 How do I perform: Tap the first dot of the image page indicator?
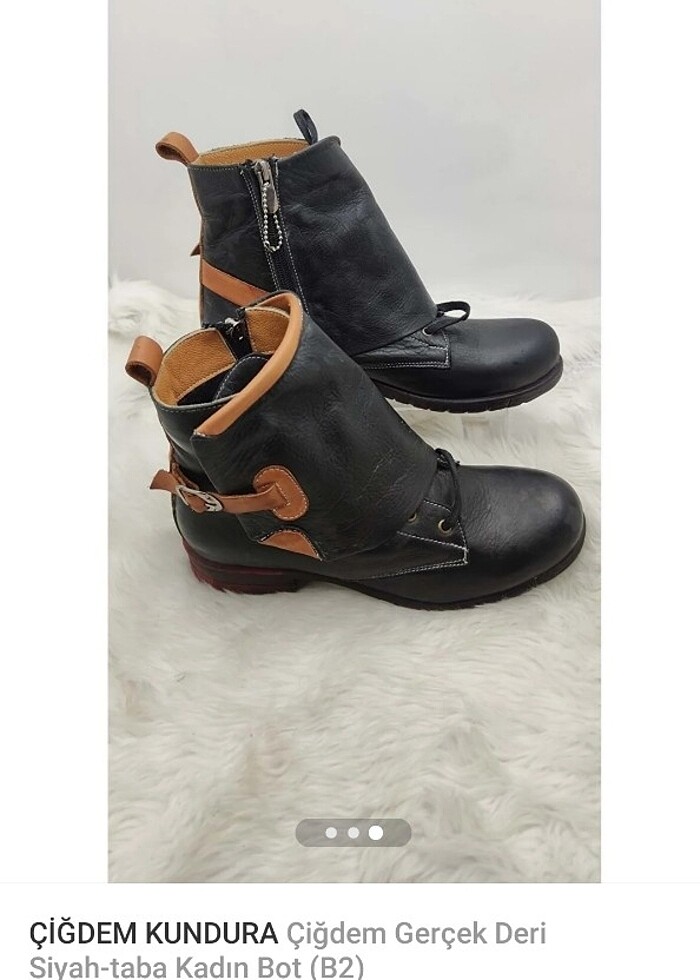[331, 832]
